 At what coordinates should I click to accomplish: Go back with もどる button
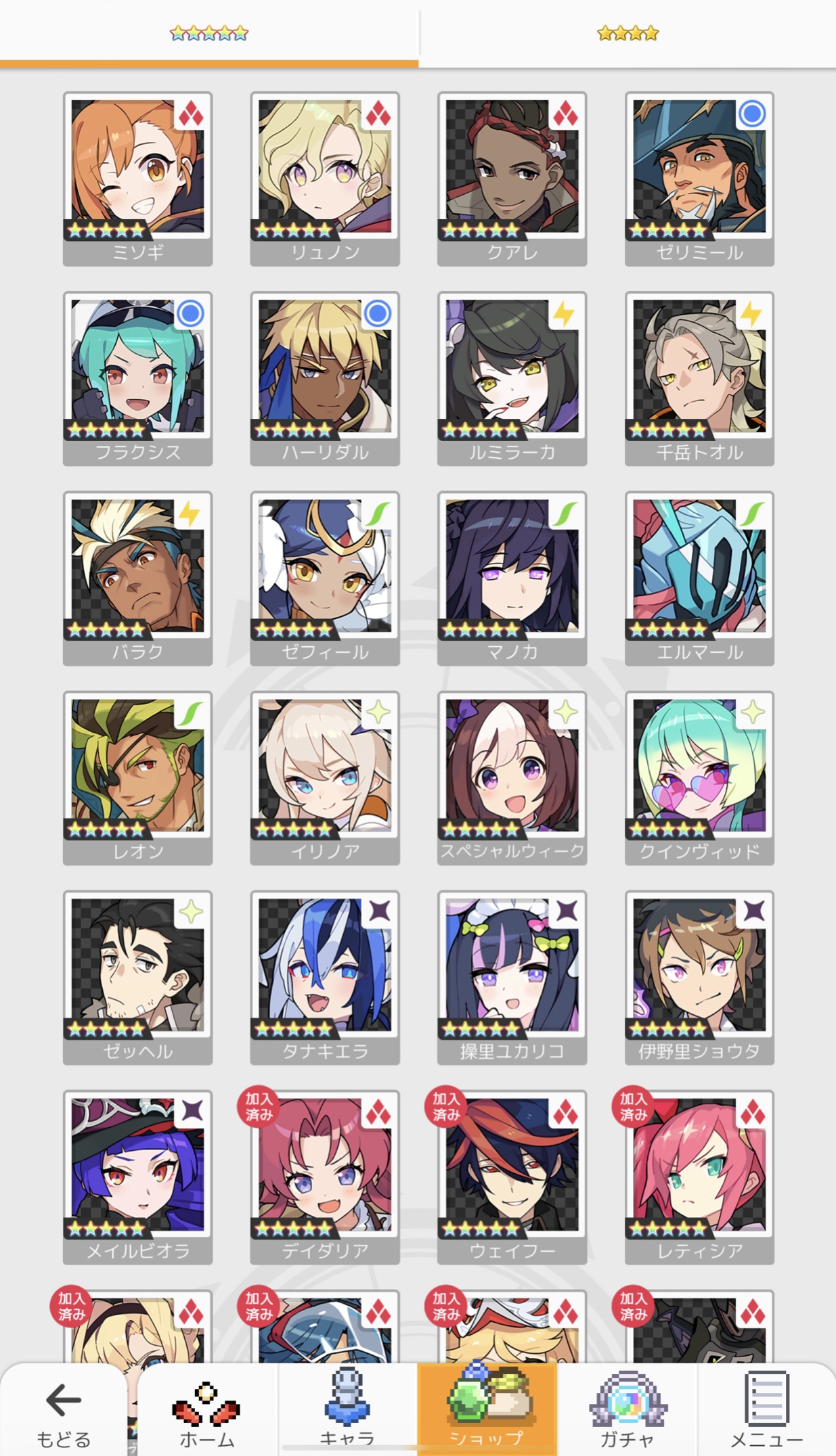click(x=63, y=1411)
